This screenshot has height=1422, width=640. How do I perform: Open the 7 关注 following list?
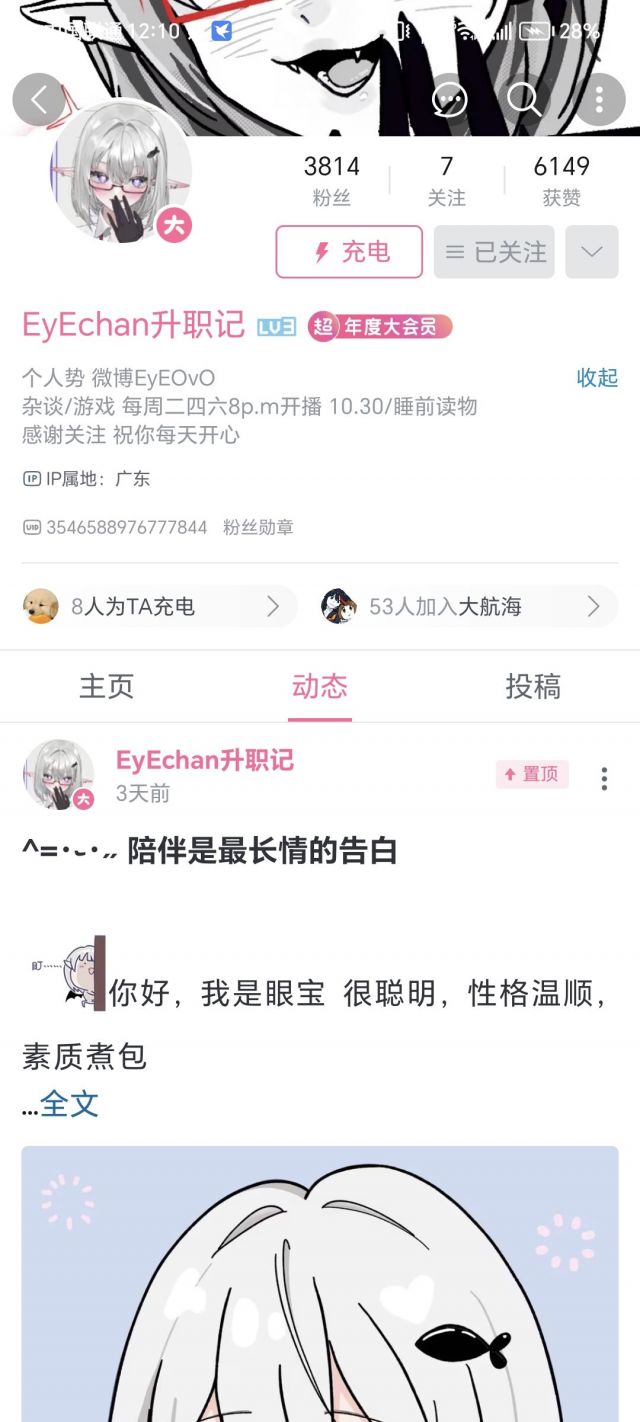pos(446,180)
